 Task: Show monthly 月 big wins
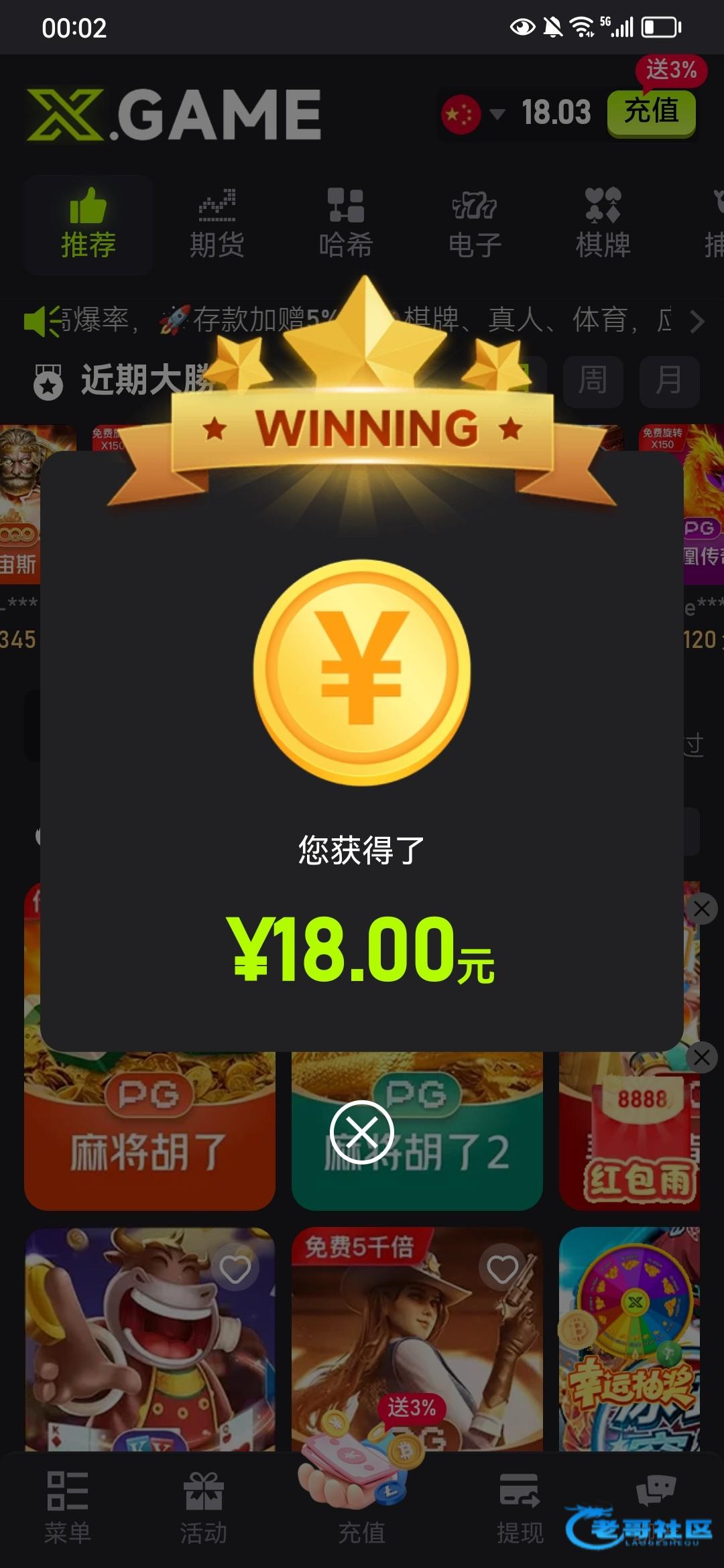coord(669,381)
